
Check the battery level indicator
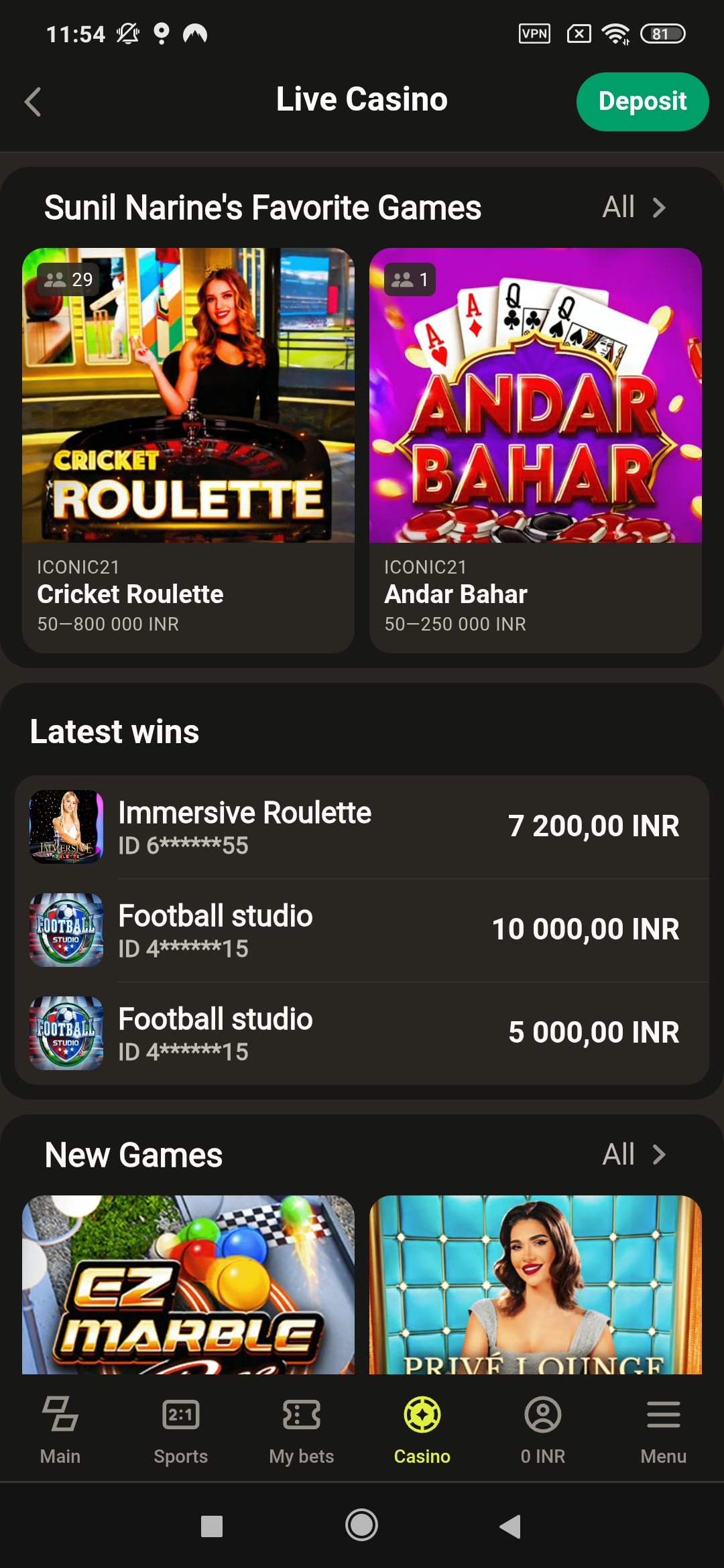tap(662, 34)
